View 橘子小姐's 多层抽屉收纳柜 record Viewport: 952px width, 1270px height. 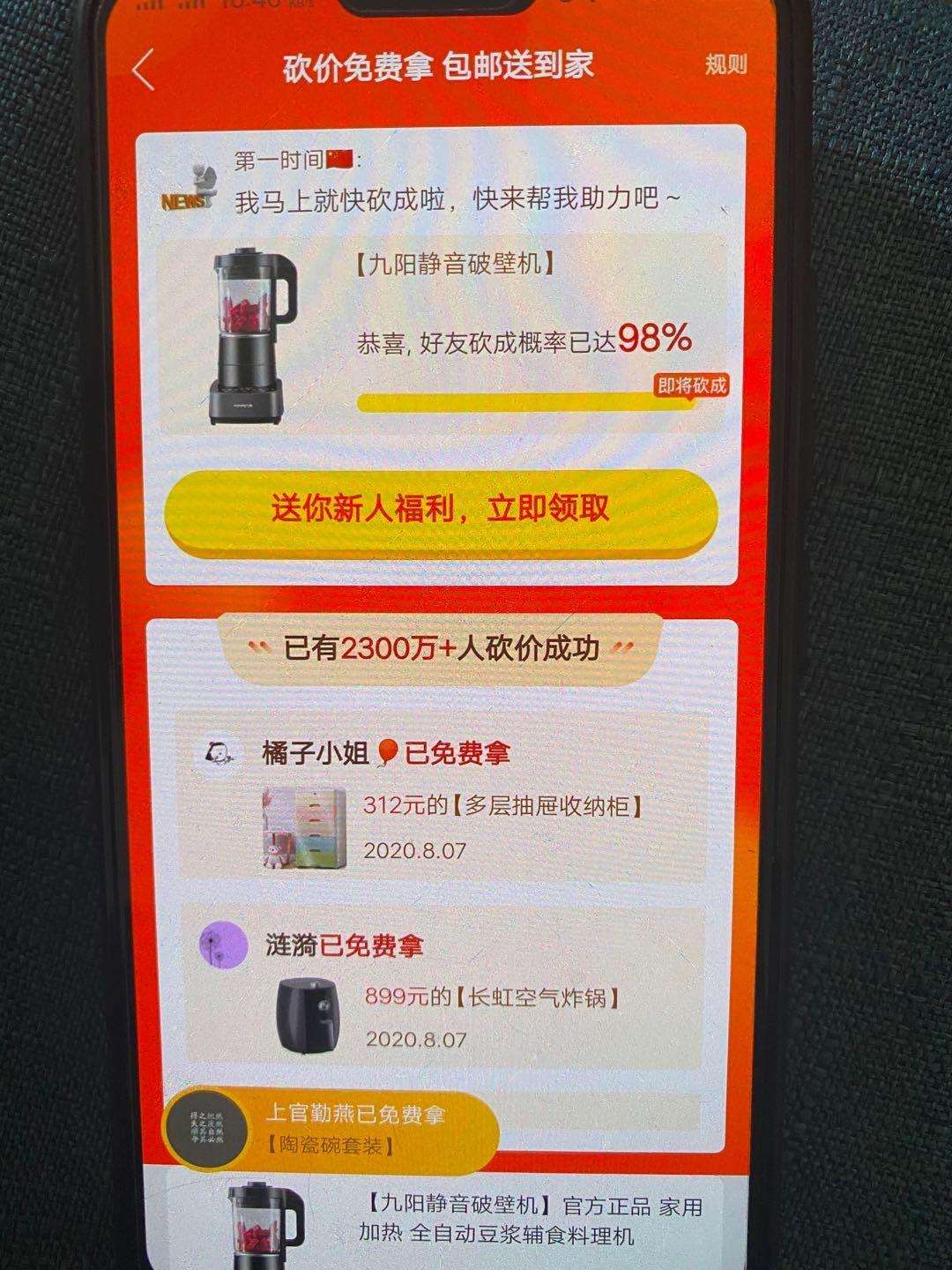(x=443, y=801)
